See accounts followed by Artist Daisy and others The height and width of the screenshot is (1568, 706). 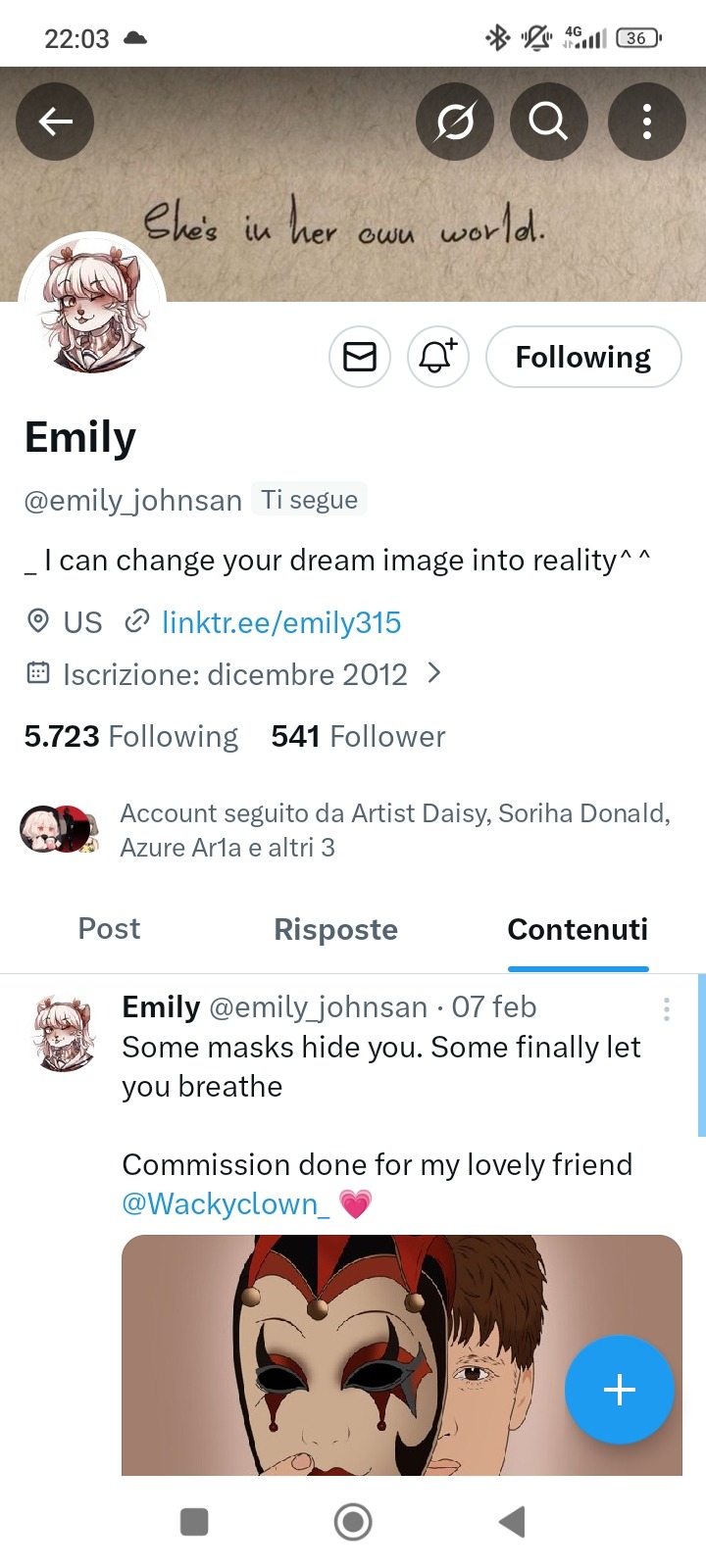point(392,829)
